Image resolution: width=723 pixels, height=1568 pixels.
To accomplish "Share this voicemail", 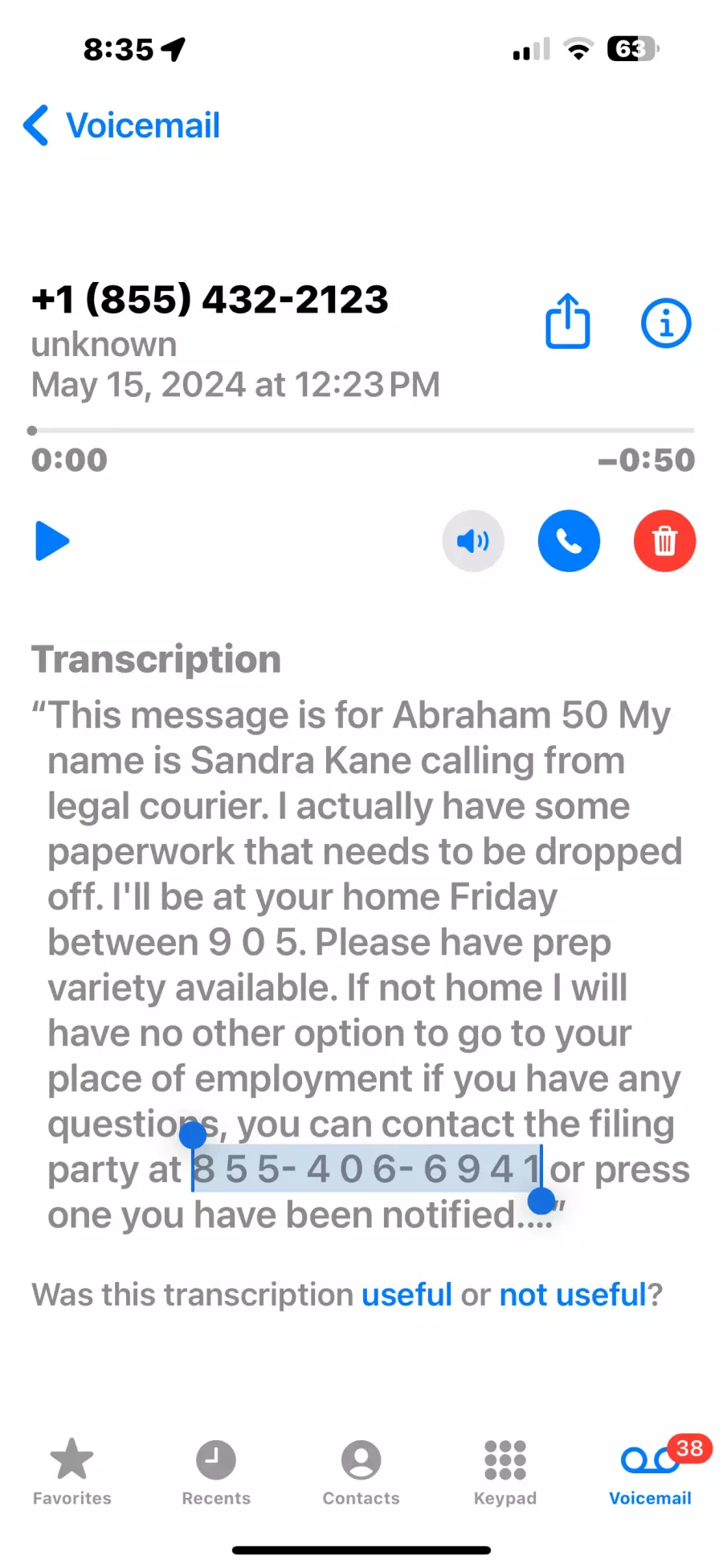I will tap(568, 321).
